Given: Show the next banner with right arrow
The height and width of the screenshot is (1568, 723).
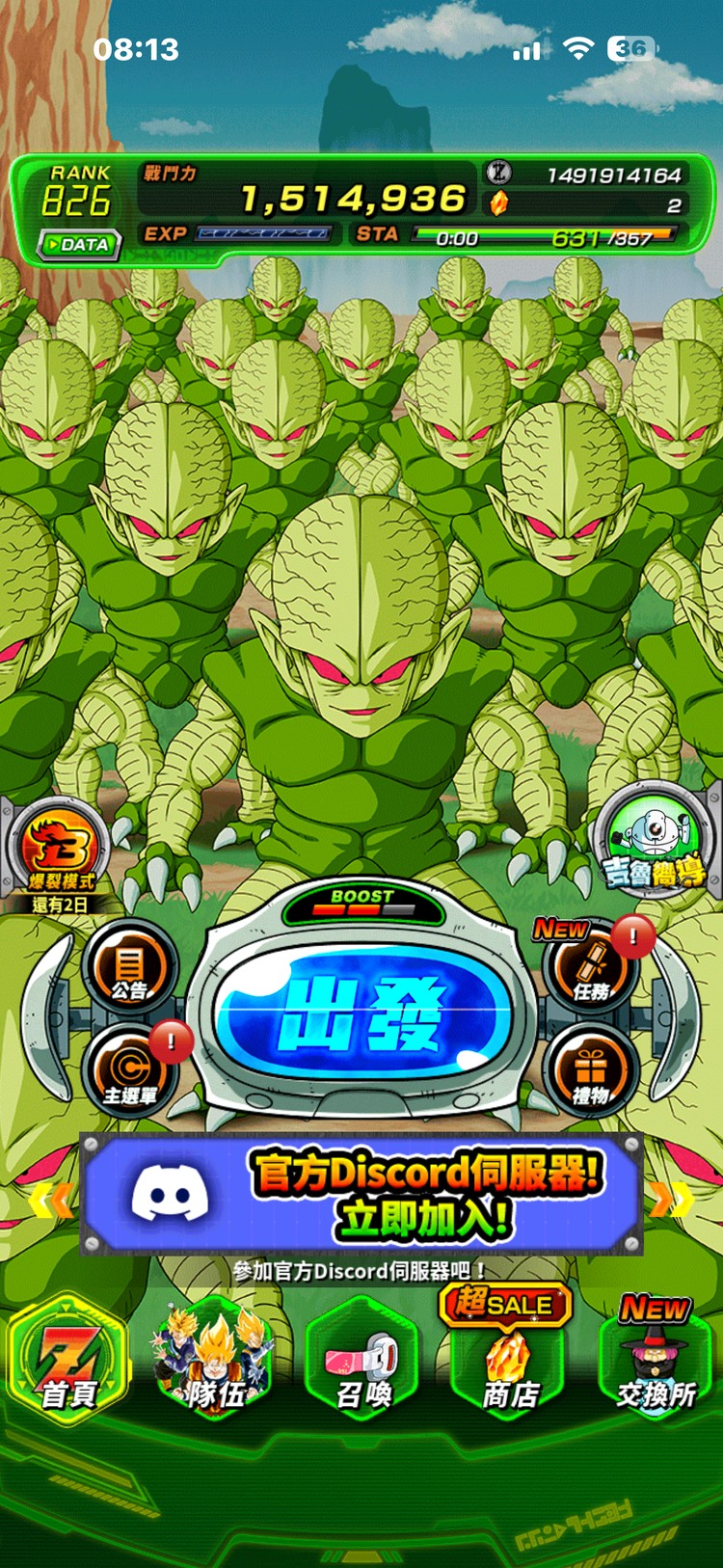Looking at the screenshot, I should pos(672,1199).
